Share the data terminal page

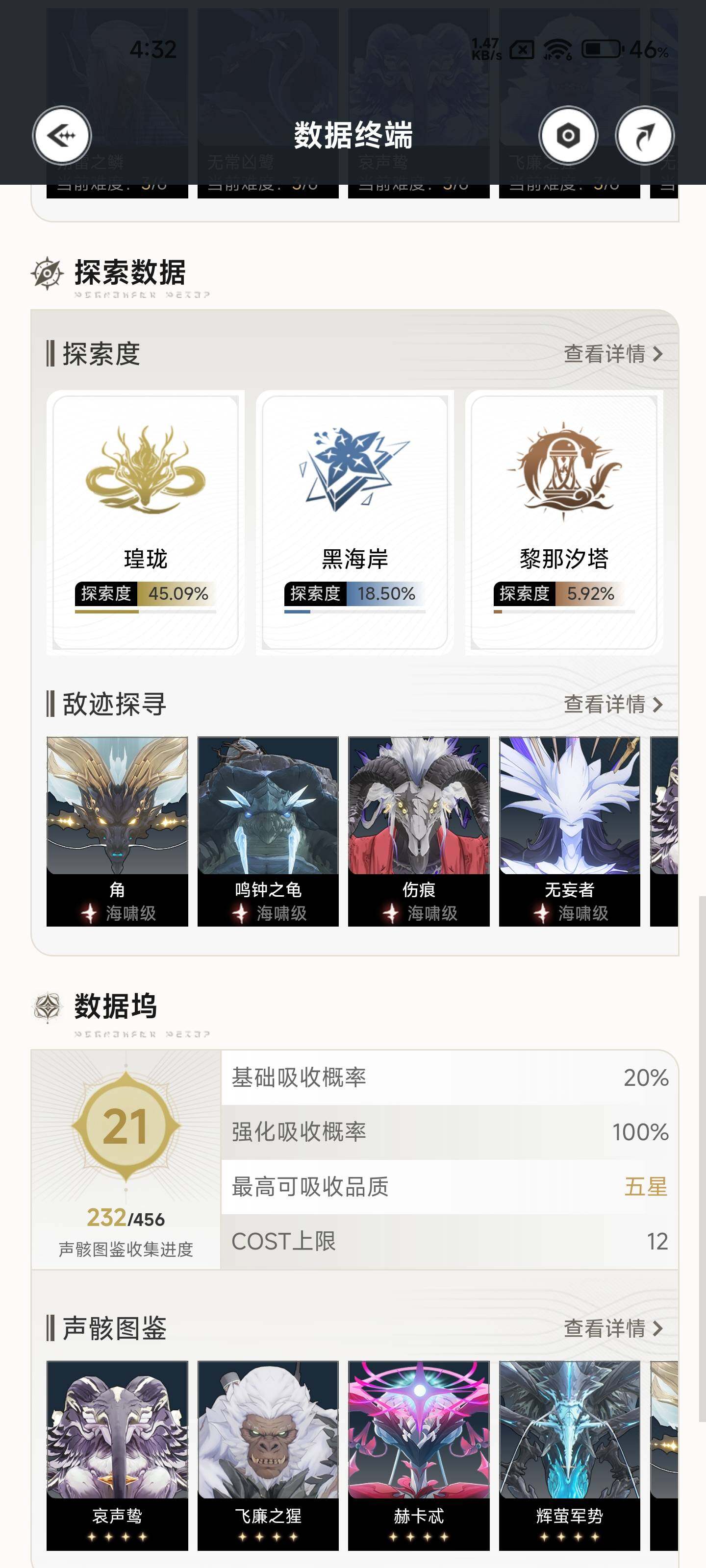[645, 135]
